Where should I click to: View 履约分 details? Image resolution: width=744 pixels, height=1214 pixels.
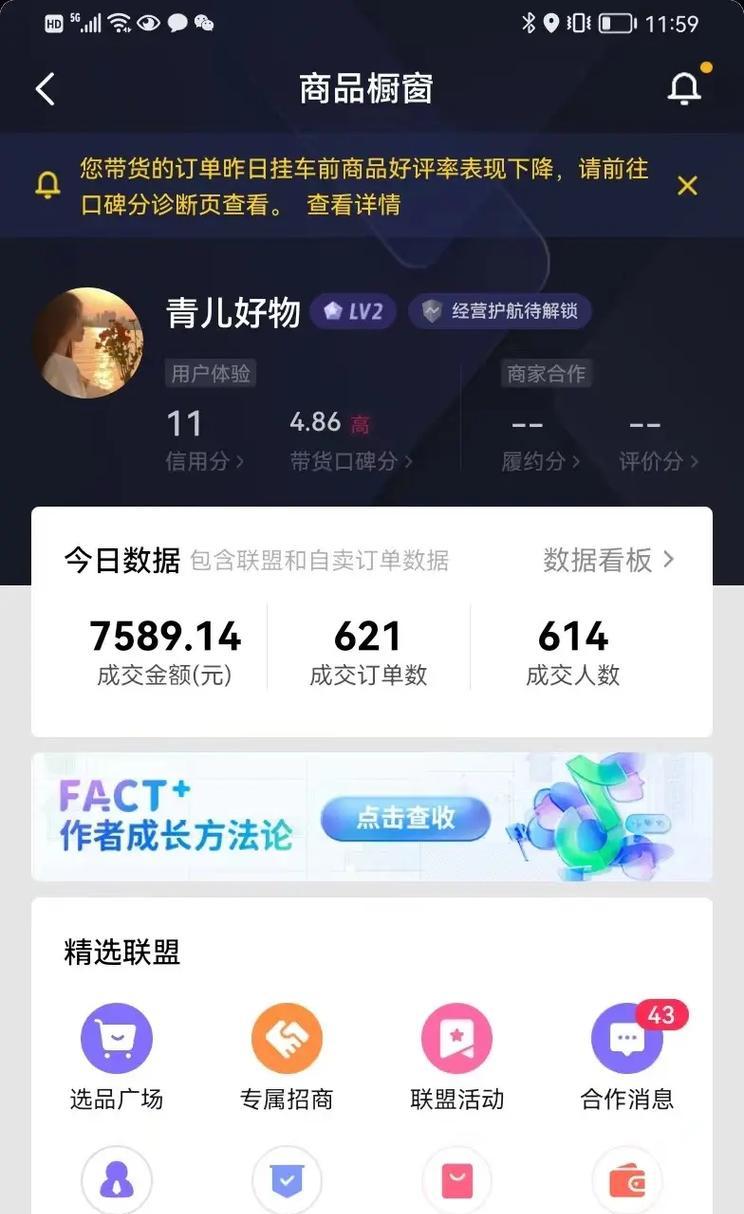(541, 461)
